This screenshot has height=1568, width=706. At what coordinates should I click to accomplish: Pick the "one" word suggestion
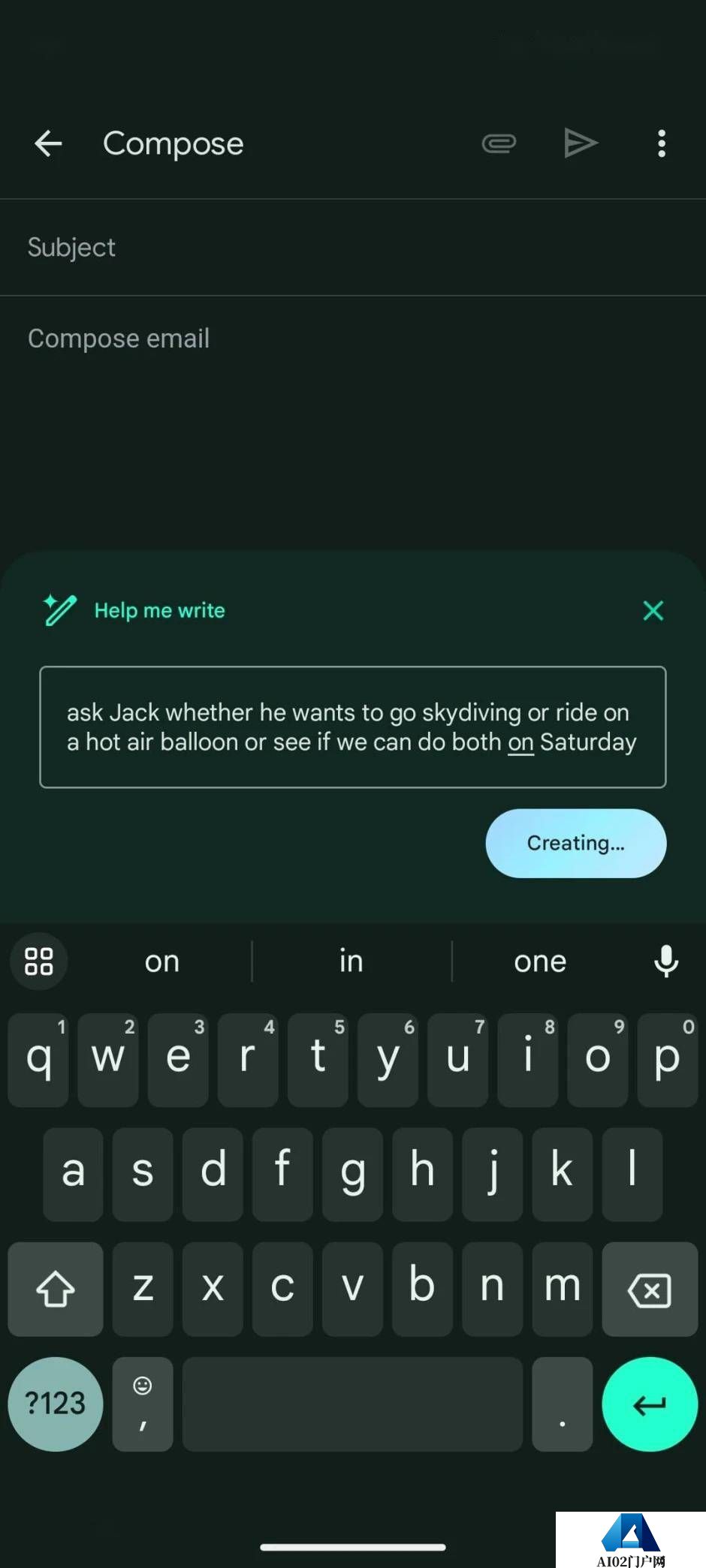point(540,961)
